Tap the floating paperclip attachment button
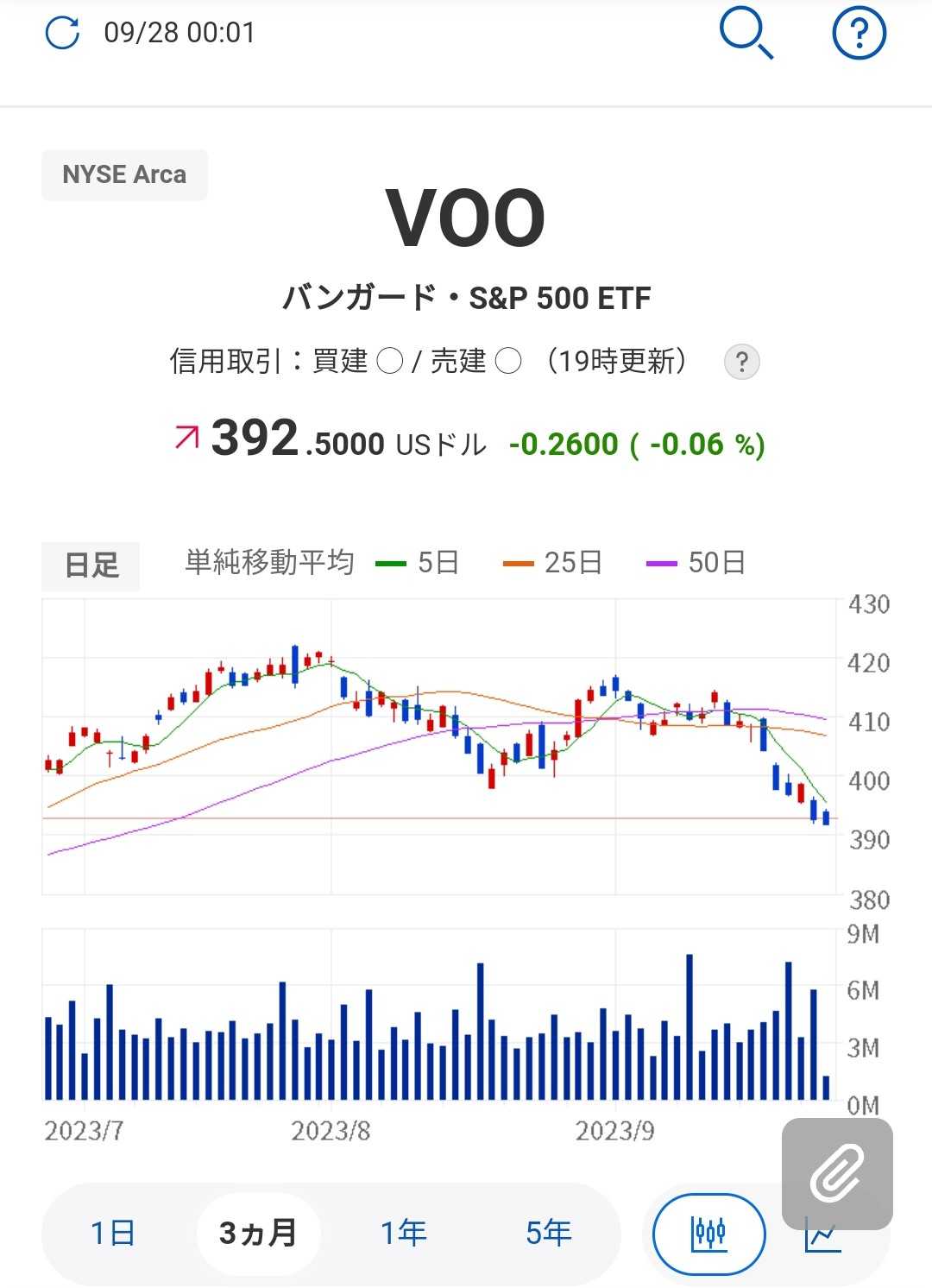The image size is (932, 1288). [x=837, y=1173]
